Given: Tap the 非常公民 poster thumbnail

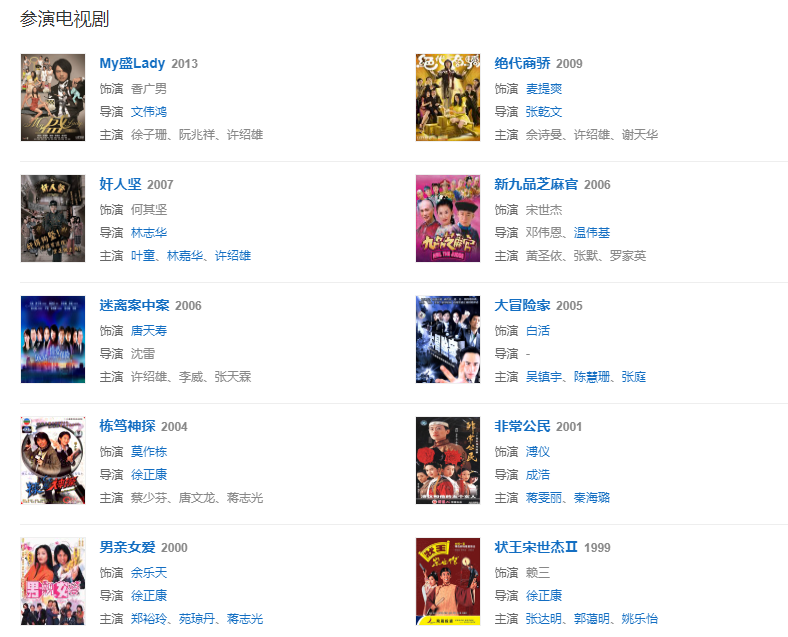Looking at the screenshot, I should click(447, 460).
